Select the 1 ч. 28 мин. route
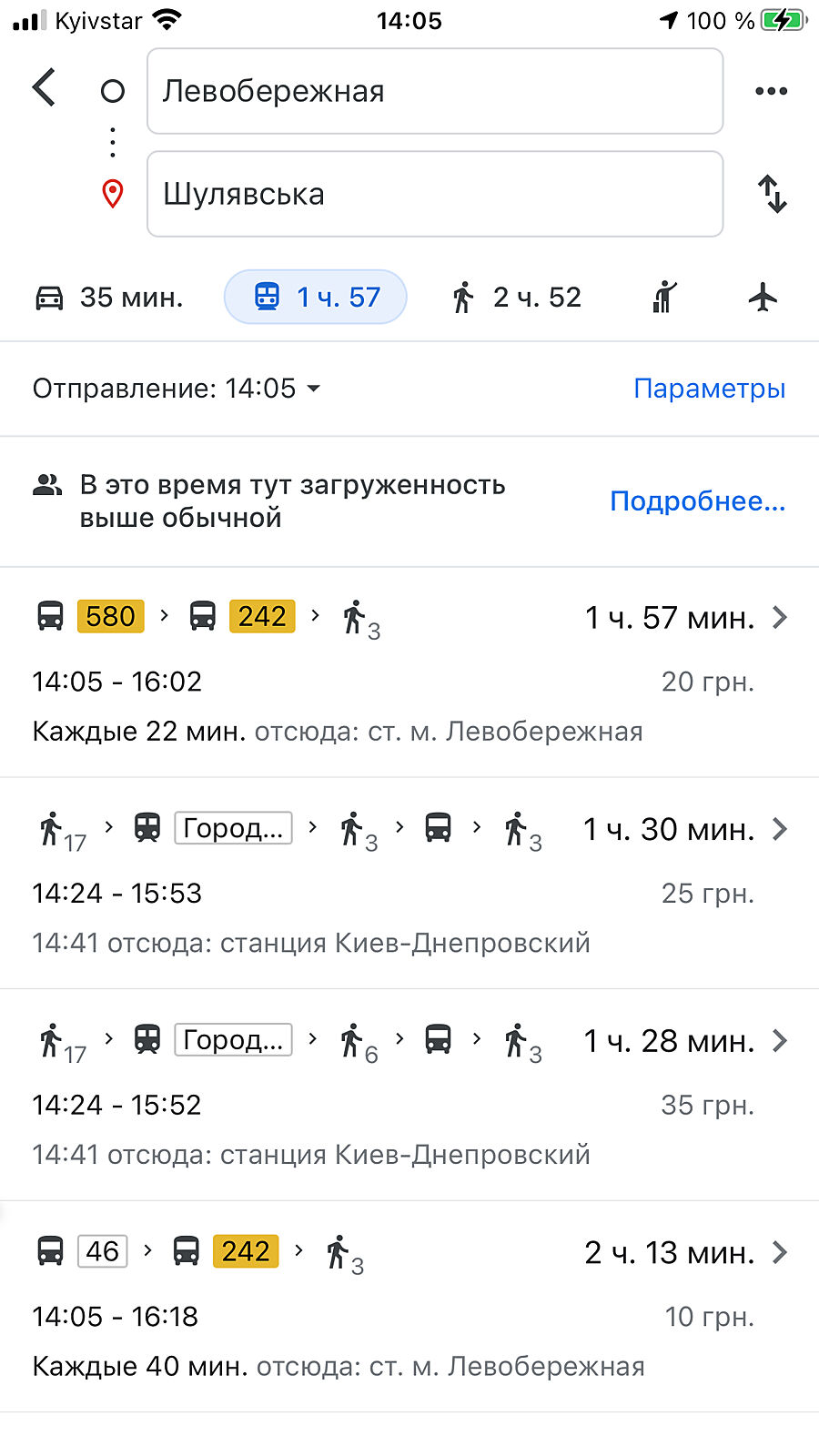The image size is (819, 1456). coord(409,1095)
